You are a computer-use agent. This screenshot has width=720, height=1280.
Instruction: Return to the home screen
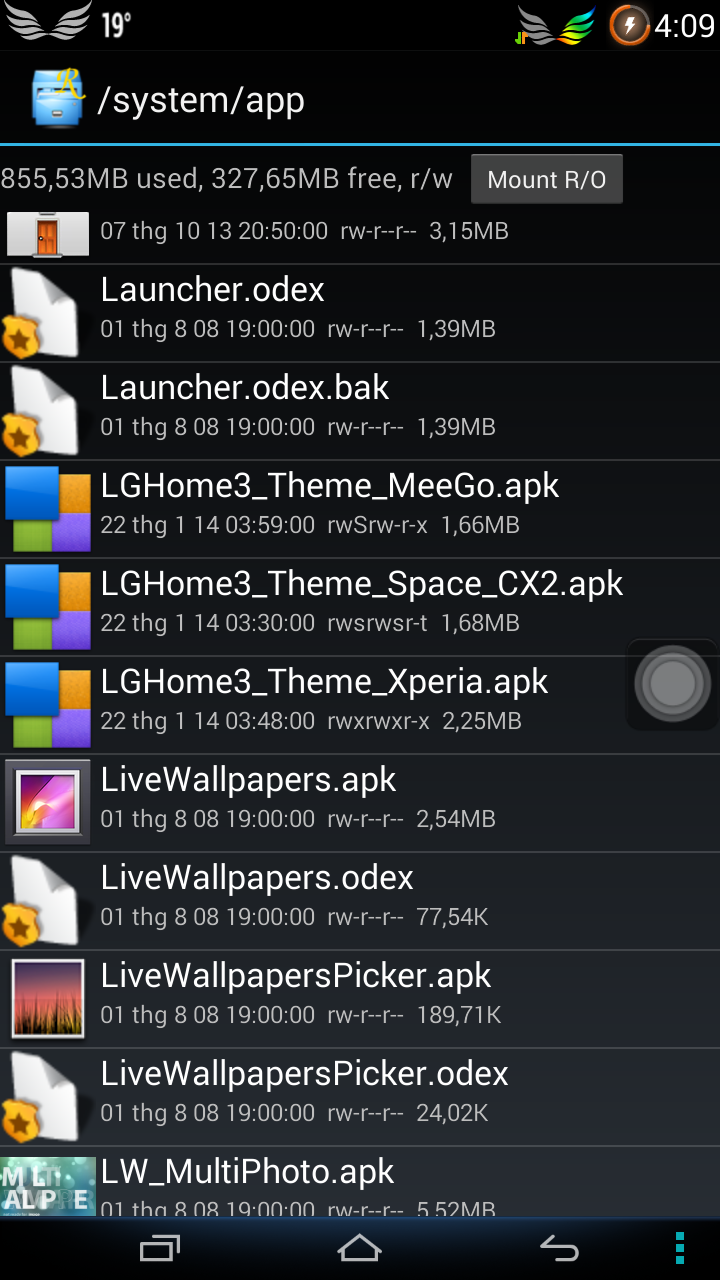[359, 1248]
